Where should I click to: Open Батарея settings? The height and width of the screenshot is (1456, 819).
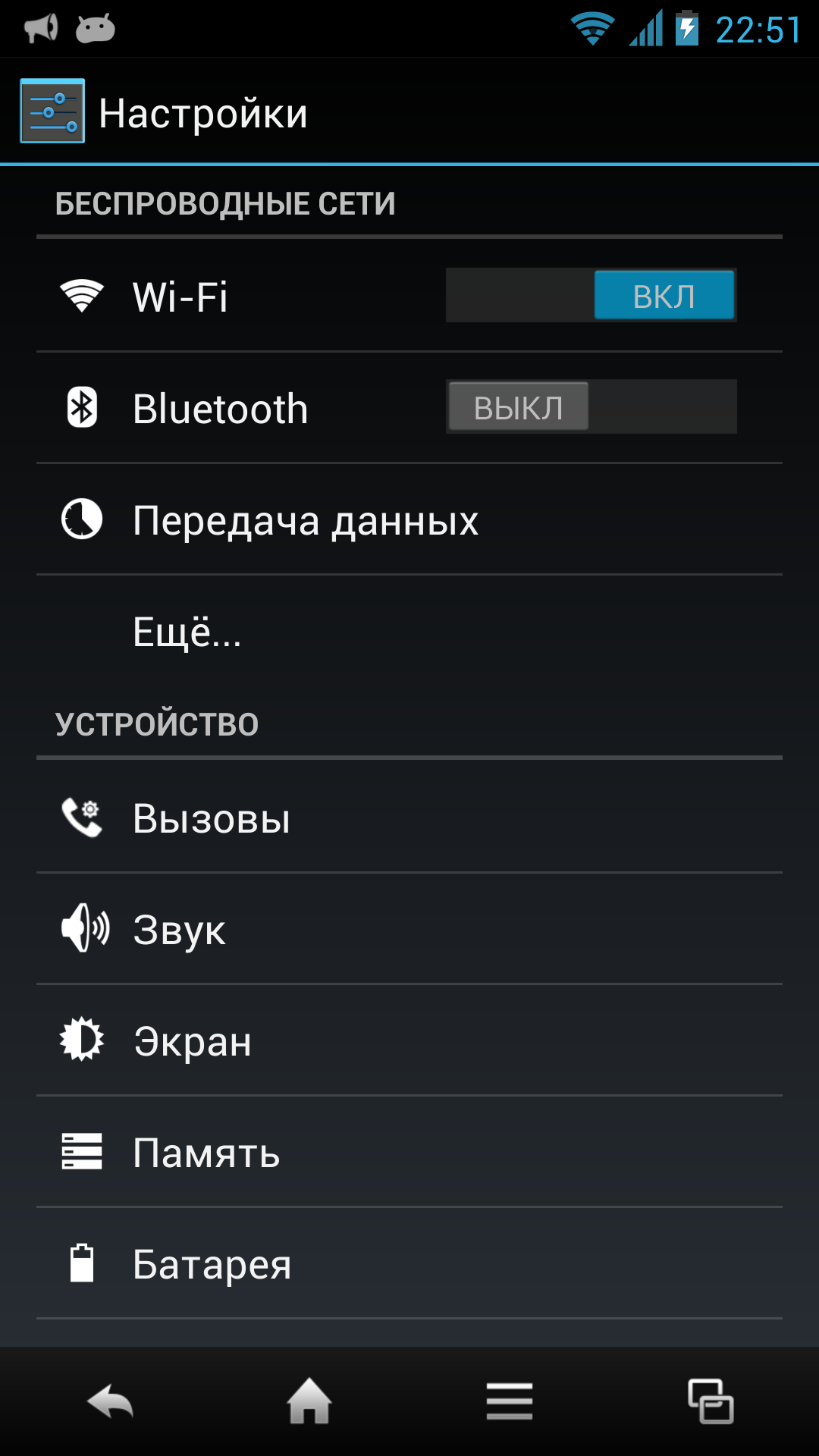pos(212,1264)
